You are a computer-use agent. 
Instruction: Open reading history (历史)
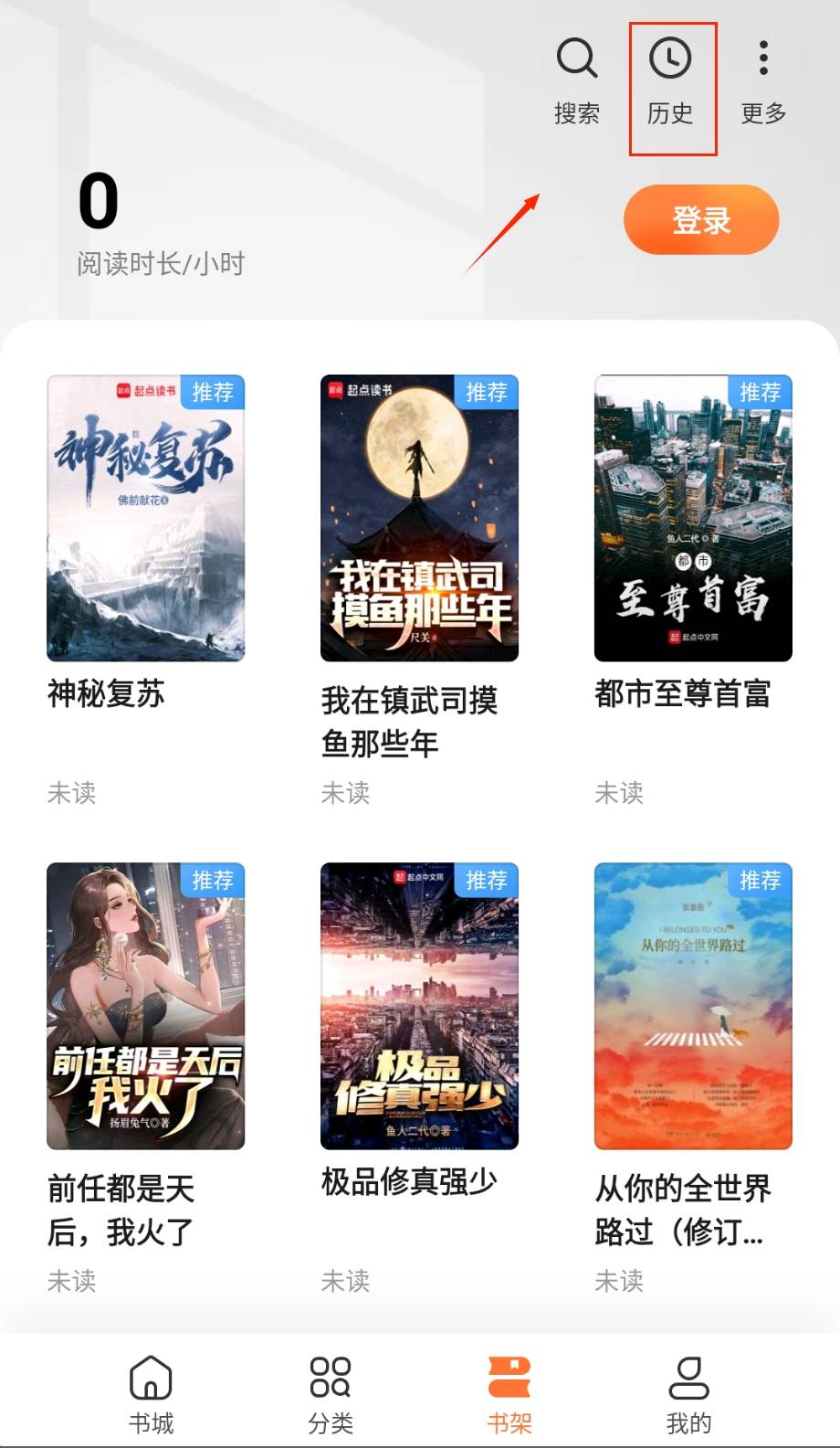click(671, 80)
